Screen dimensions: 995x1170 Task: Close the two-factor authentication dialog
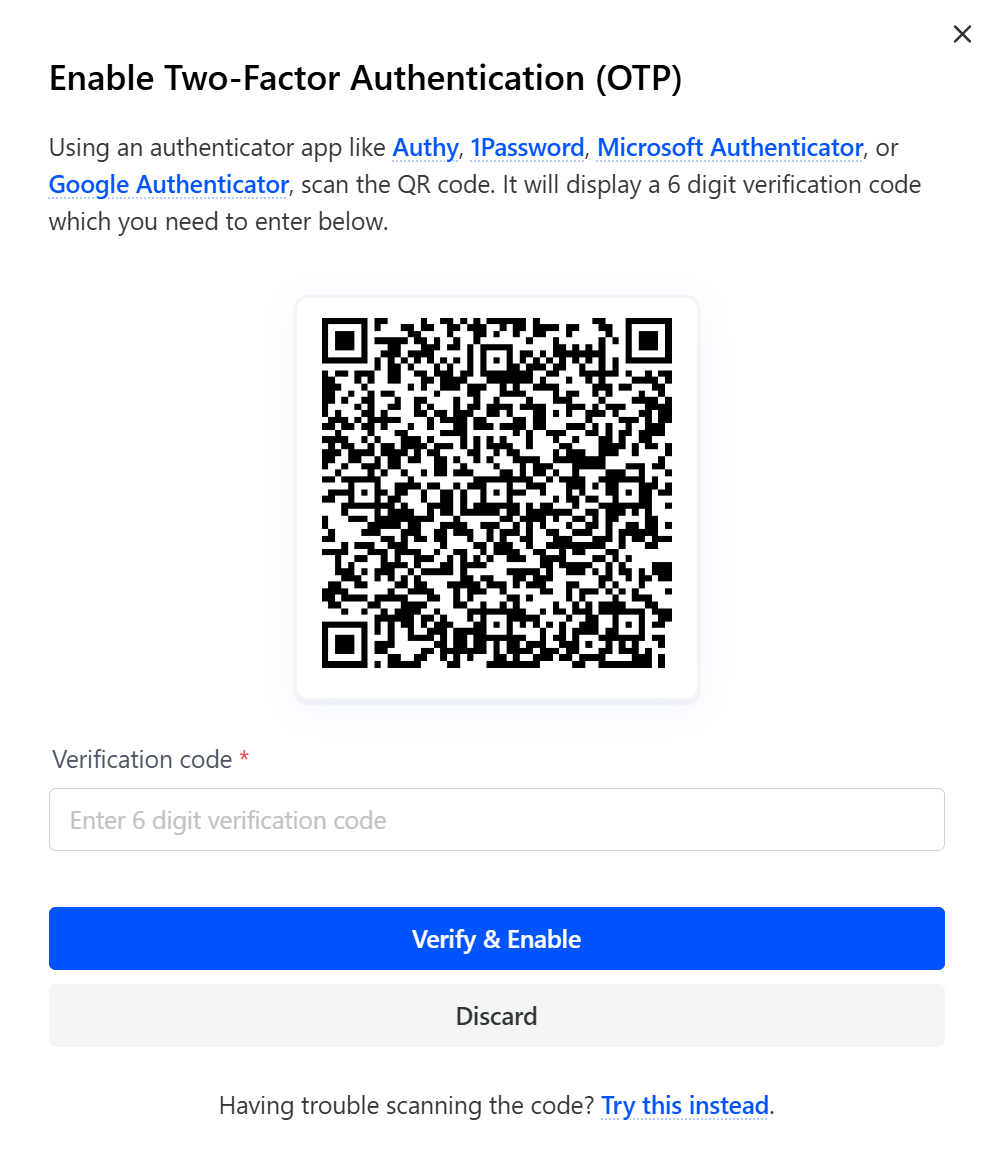(962, 35)
